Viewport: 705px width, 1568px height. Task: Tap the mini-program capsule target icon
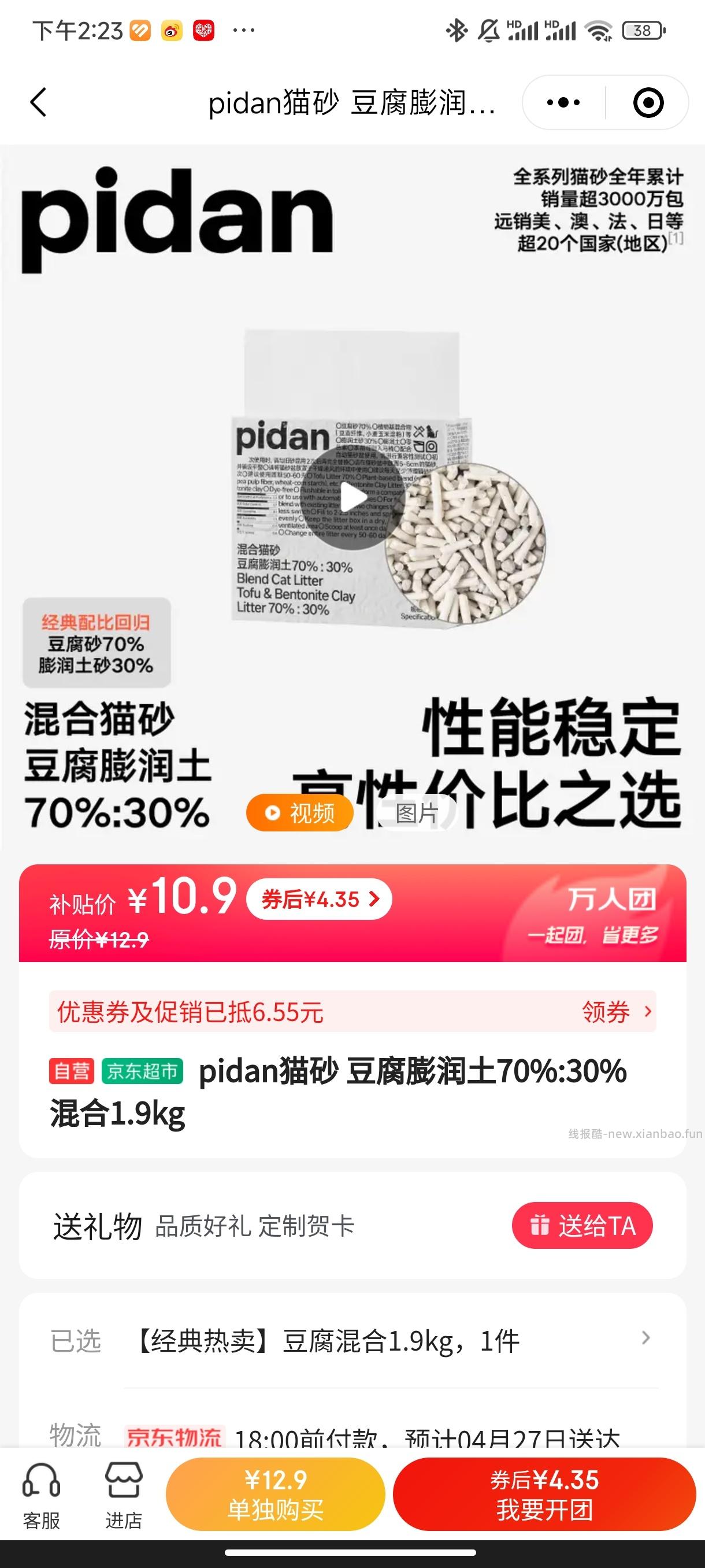click(647, 102)
